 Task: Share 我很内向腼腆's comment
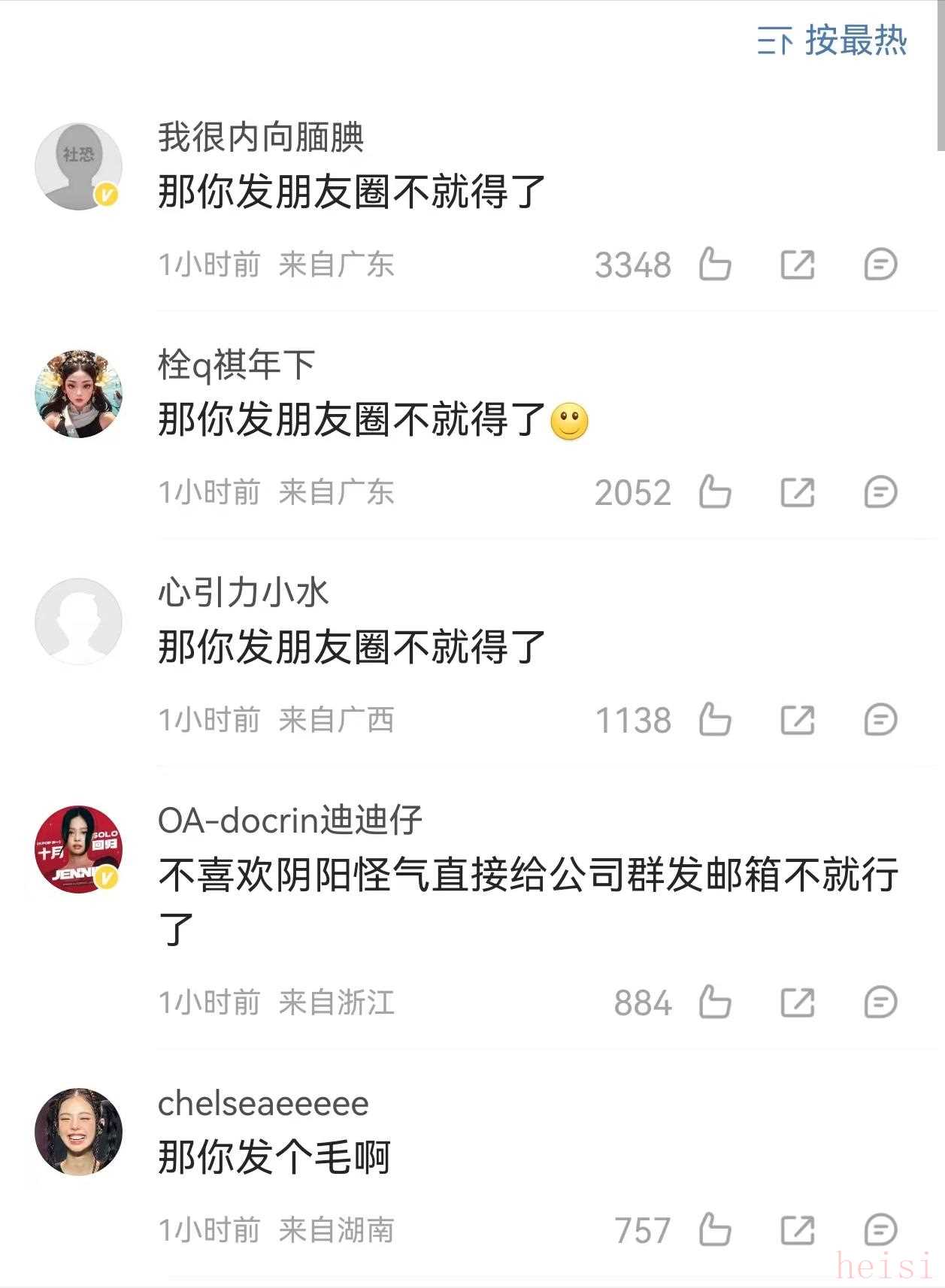[x=797, y=265]
